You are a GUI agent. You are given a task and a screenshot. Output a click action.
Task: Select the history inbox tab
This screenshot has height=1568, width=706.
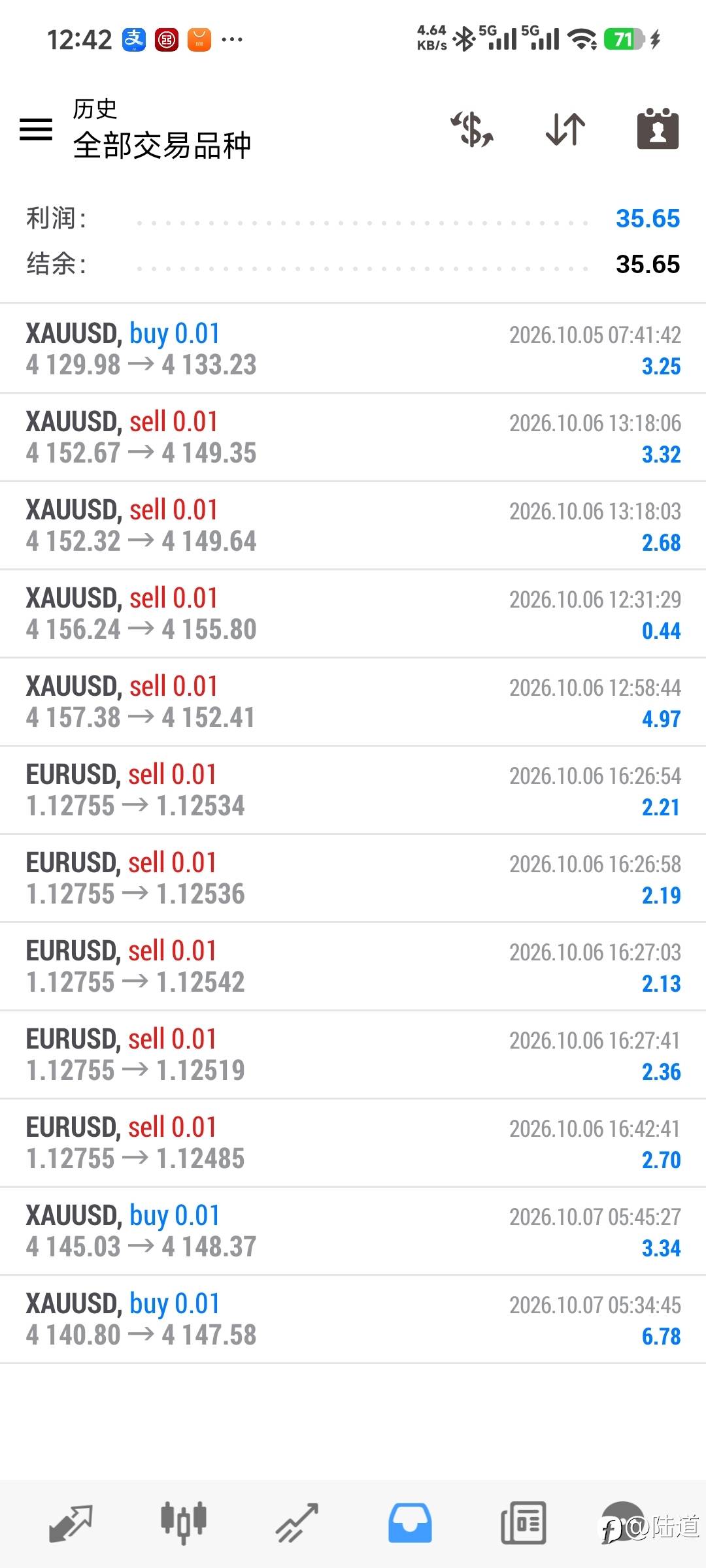click(410, 1523)
